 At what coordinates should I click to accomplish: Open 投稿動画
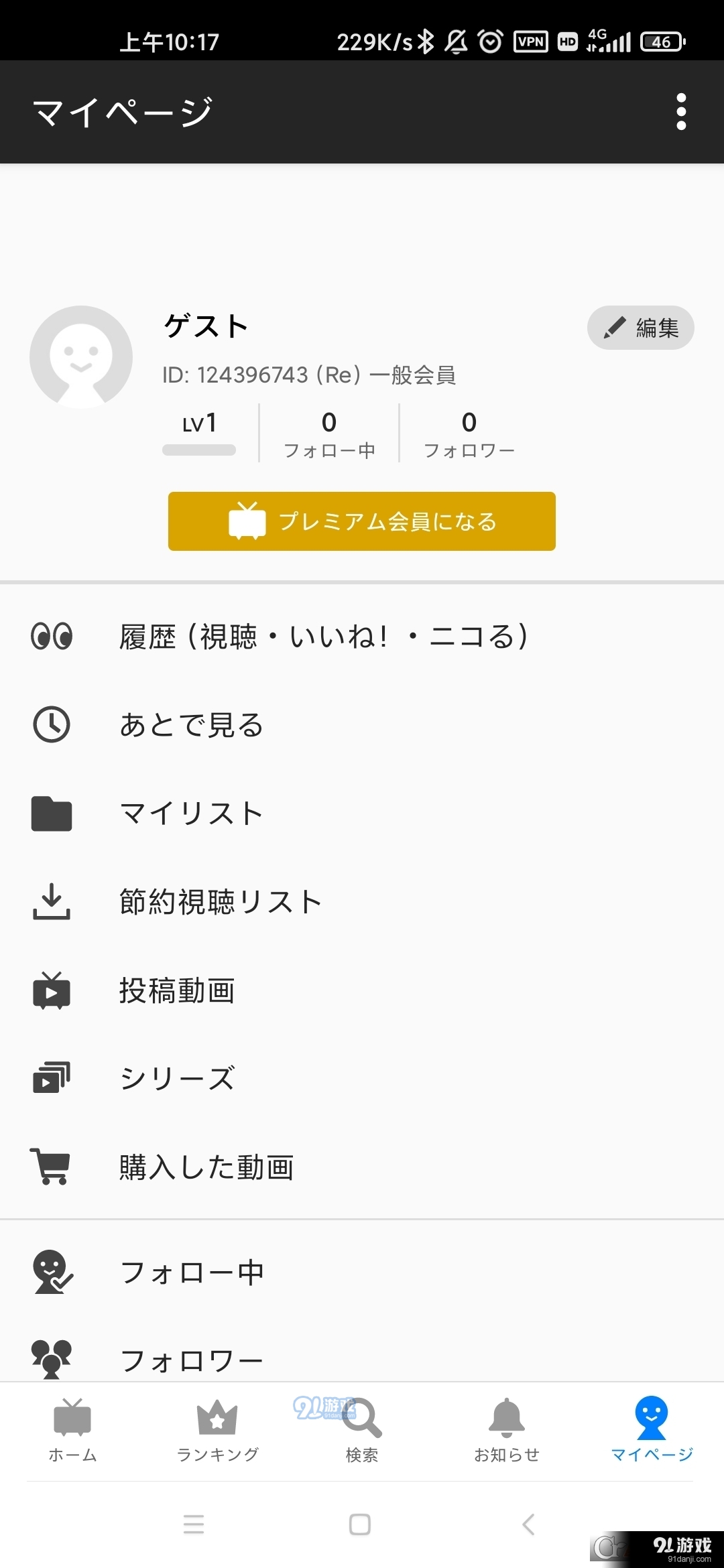[362, 990]
